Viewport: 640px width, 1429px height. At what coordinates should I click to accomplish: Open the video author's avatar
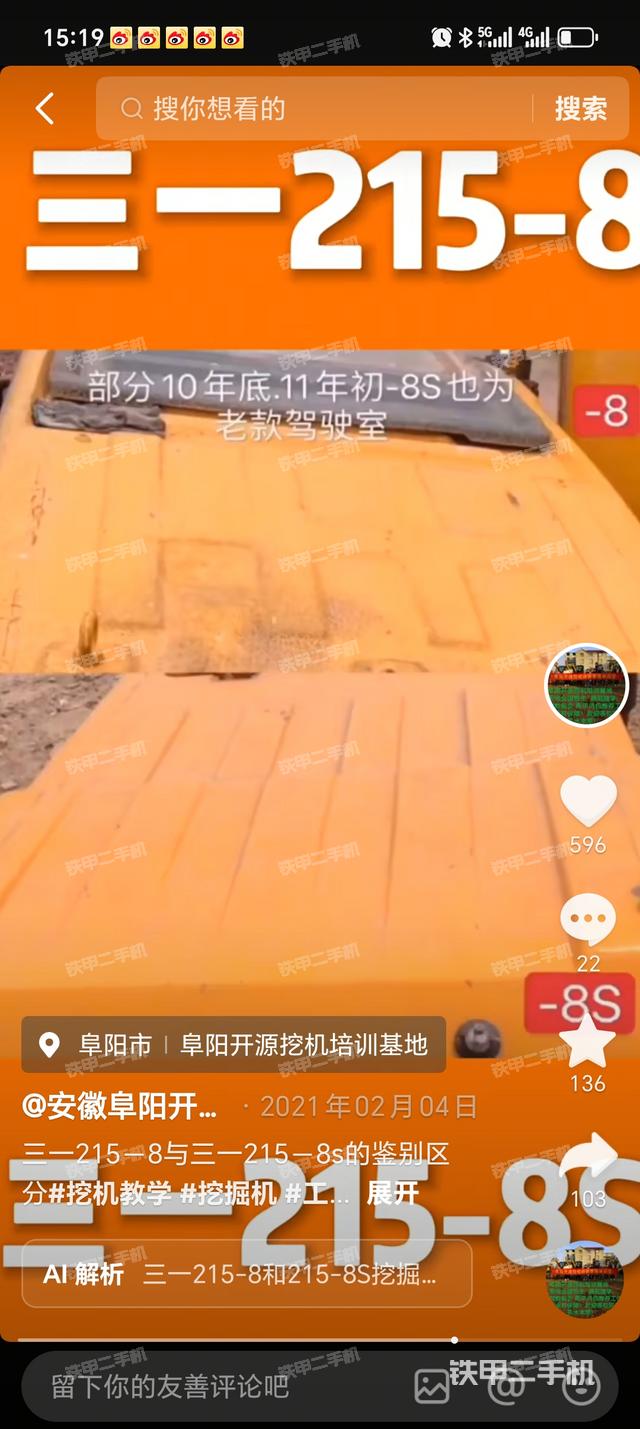[586, 686]
